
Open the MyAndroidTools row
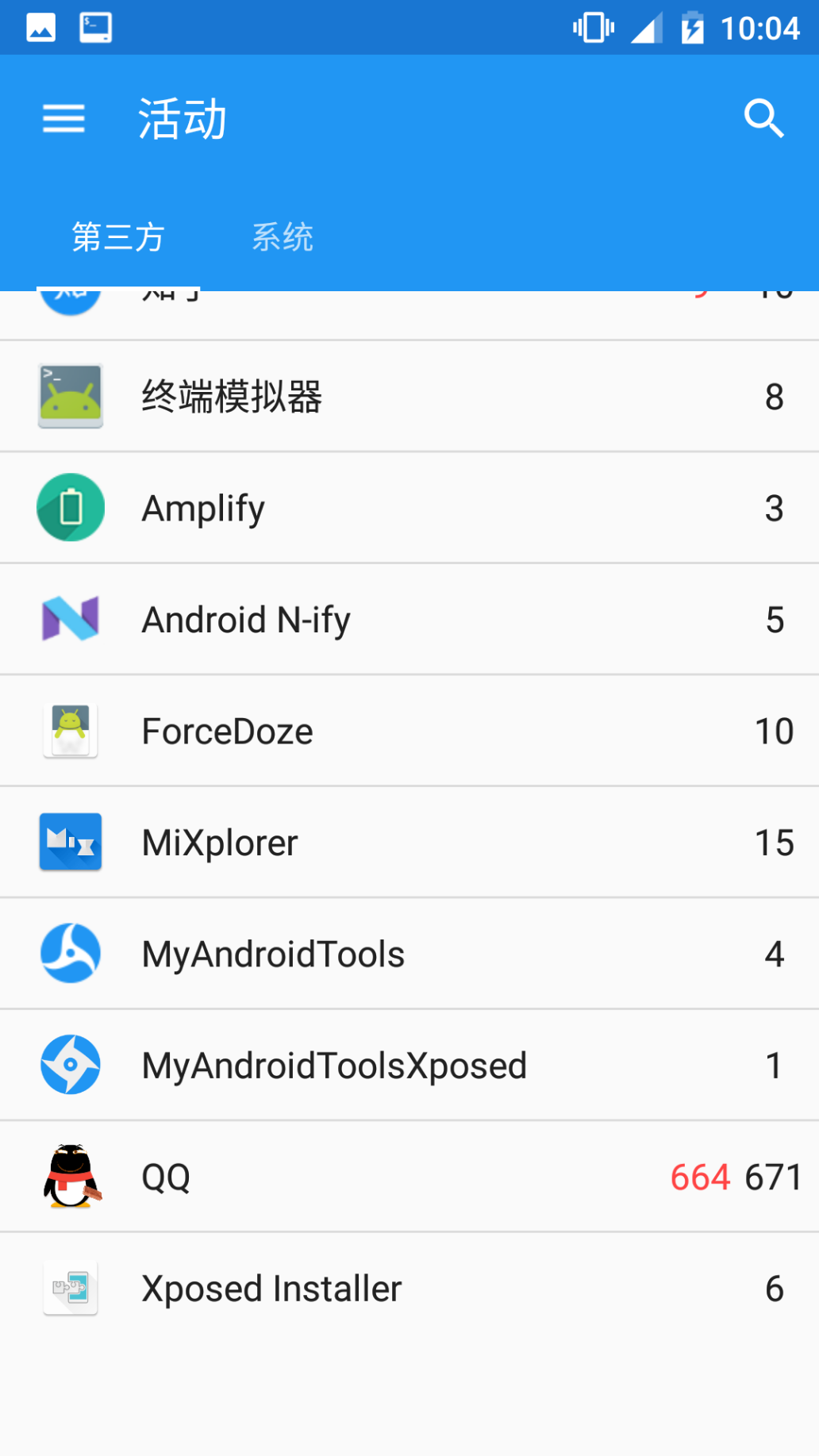pyautogui.click(x=409, y=954)
